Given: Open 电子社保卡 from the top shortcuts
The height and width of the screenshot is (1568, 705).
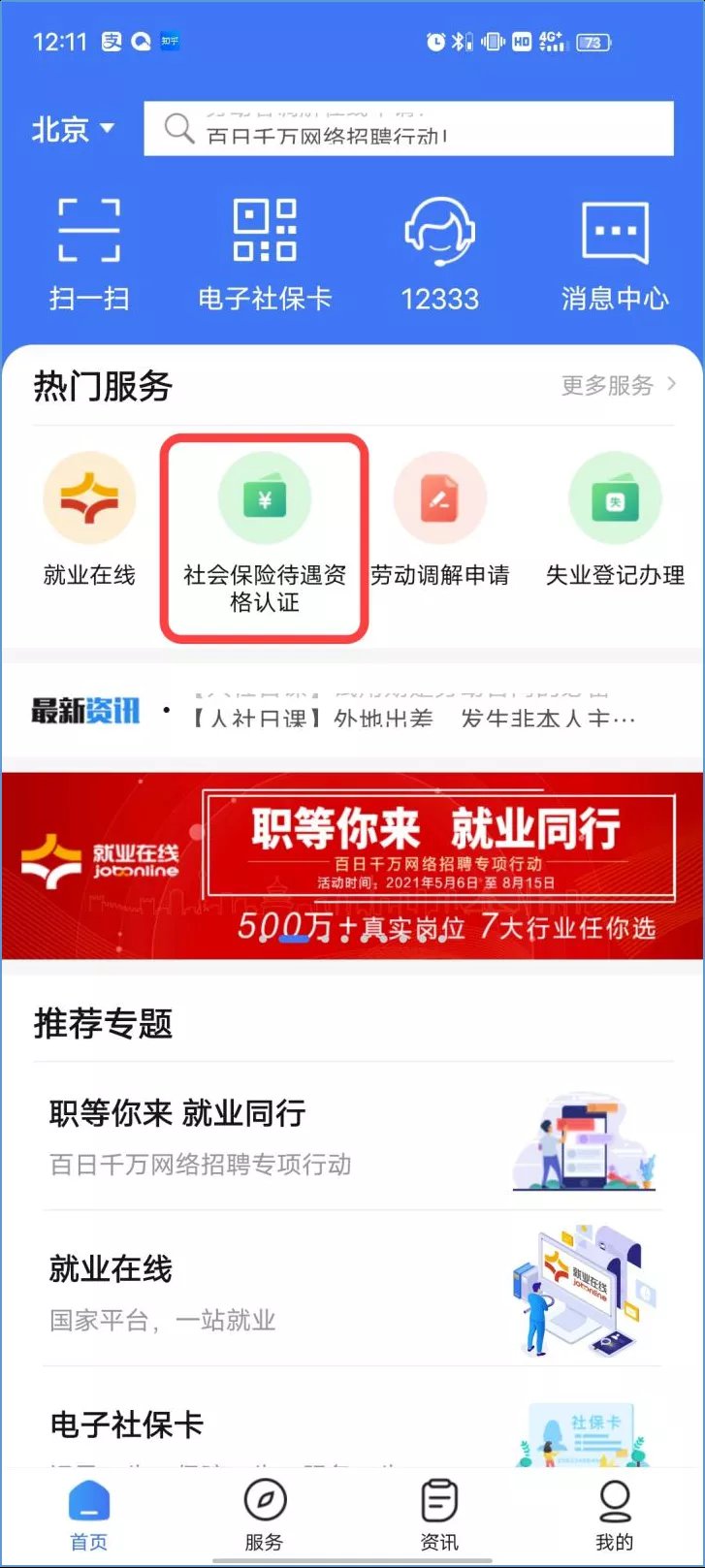Looking at the screenshot, I should tap(265, 254).
